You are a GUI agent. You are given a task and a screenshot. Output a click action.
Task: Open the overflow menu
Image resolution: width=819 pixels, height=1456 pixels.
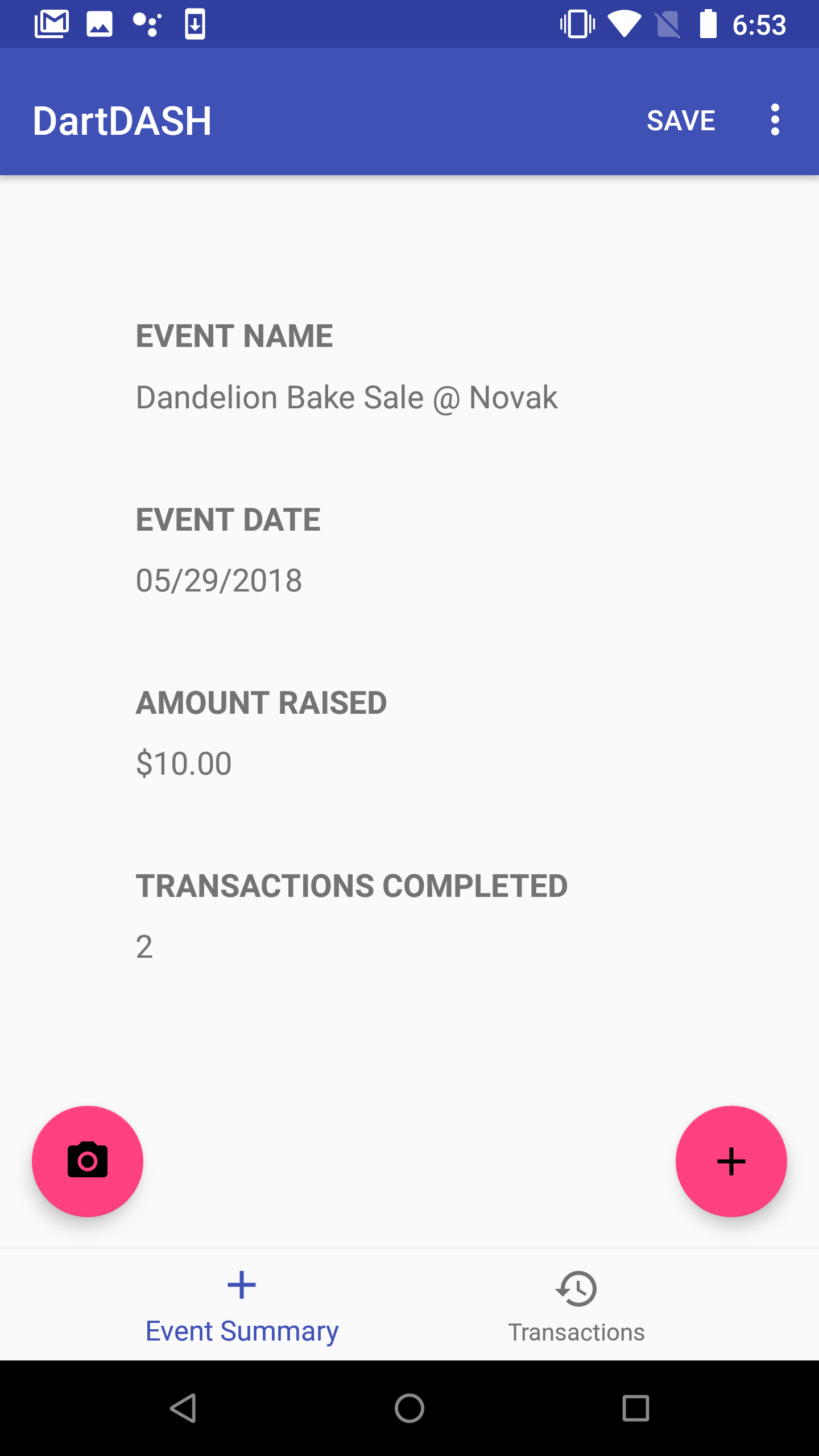775,120
